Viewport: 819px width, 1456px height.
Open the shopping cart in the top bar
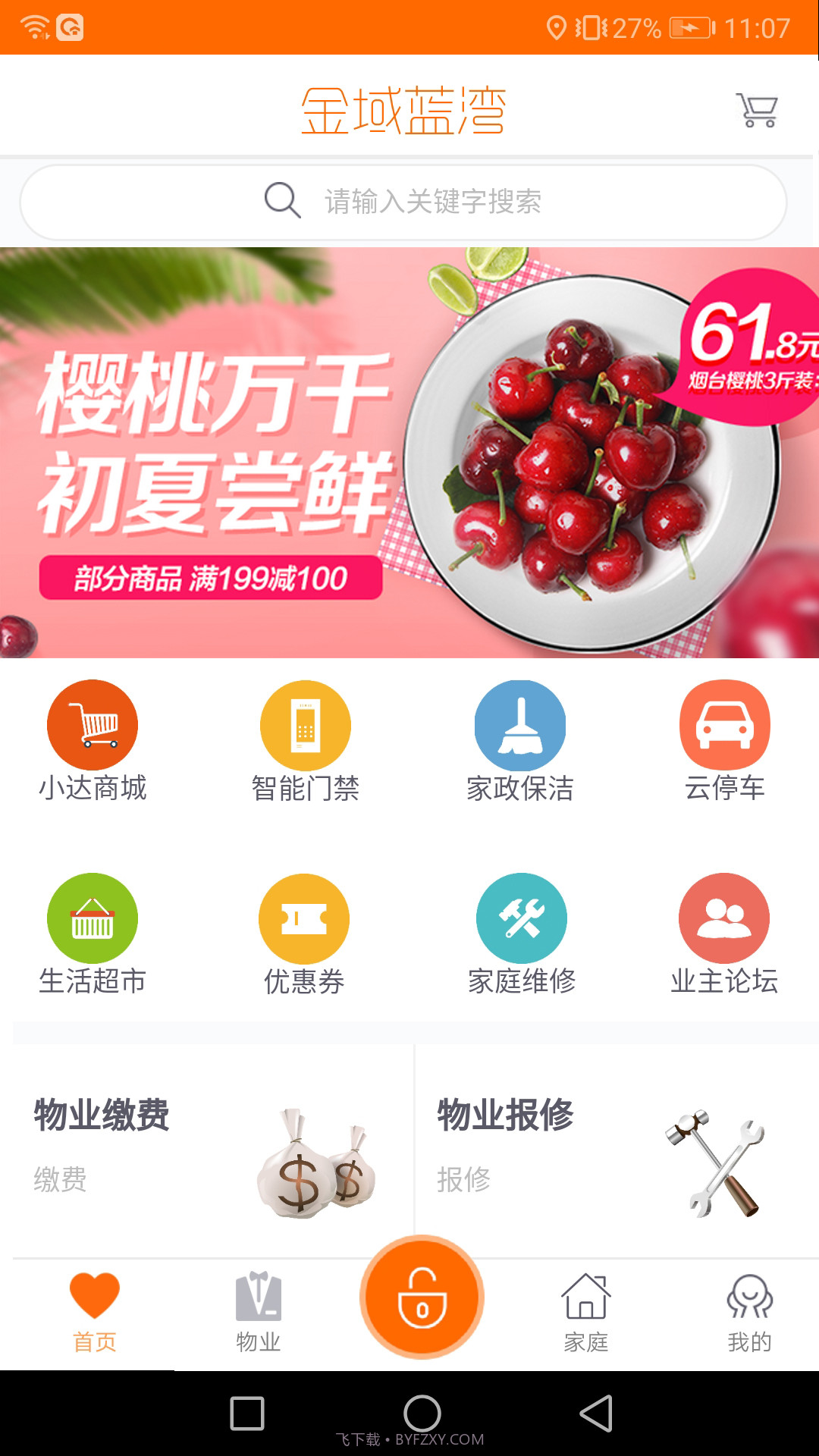click(x=756, y=109)
